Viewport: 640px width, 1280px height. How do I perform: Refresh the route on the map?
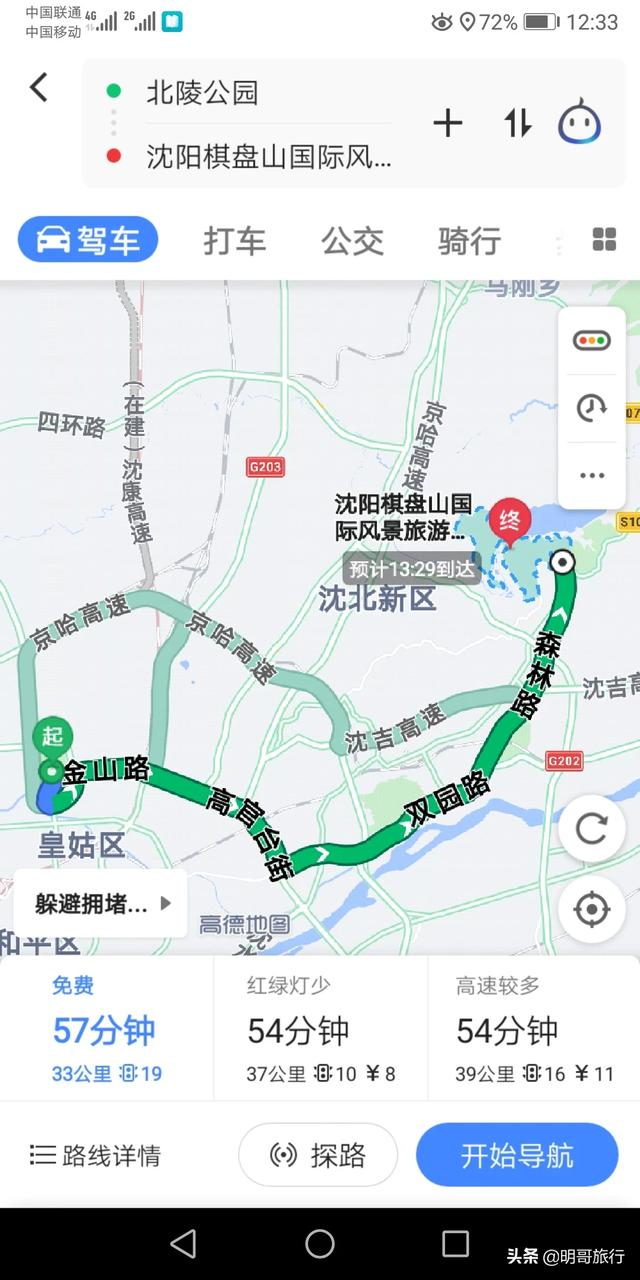592,828
